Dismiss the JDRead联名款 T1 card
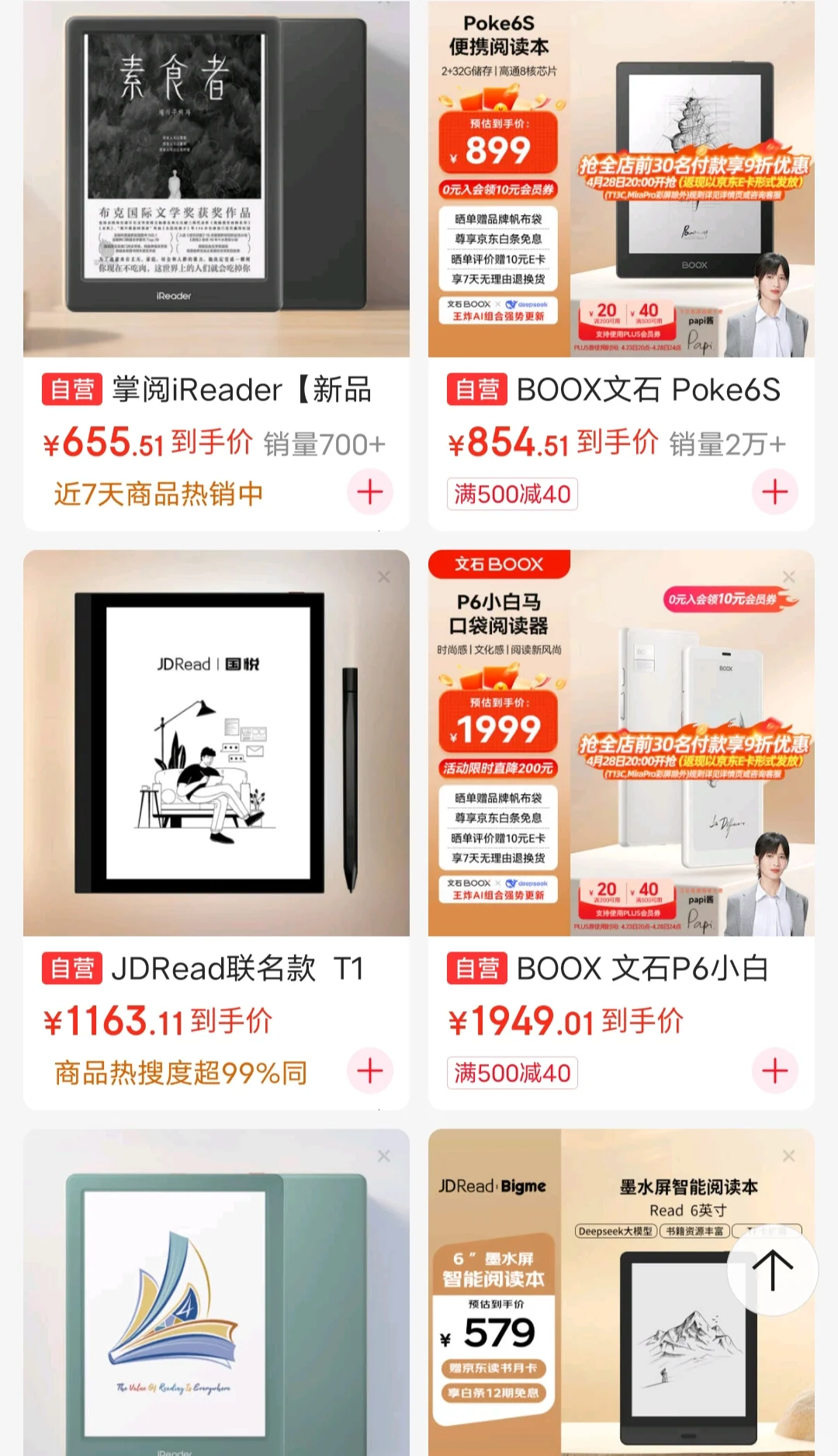The height and width of the screenshot is (1456, 838). click(x=383, y=577)
